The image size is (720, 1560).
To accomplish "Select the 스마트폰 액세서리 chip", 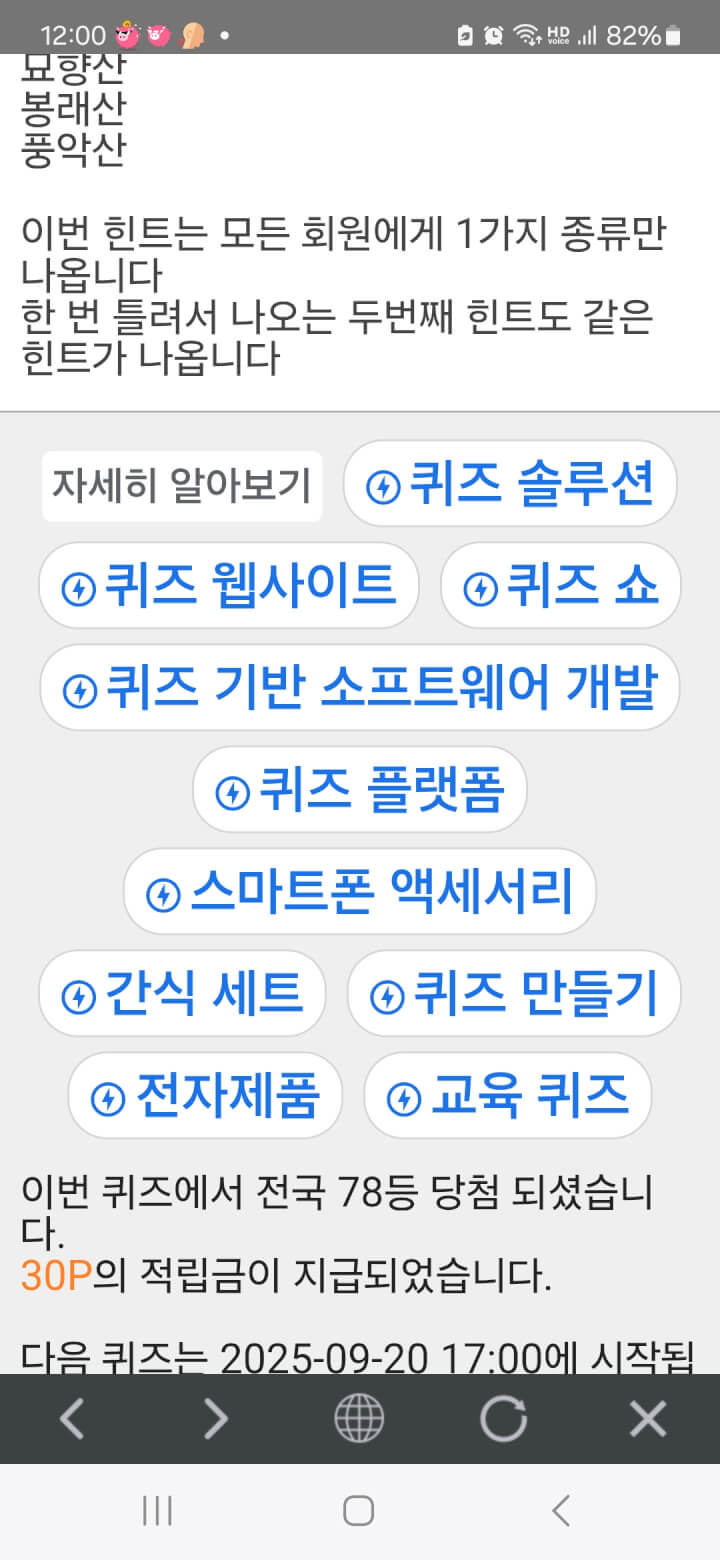I will coord(360,892).
